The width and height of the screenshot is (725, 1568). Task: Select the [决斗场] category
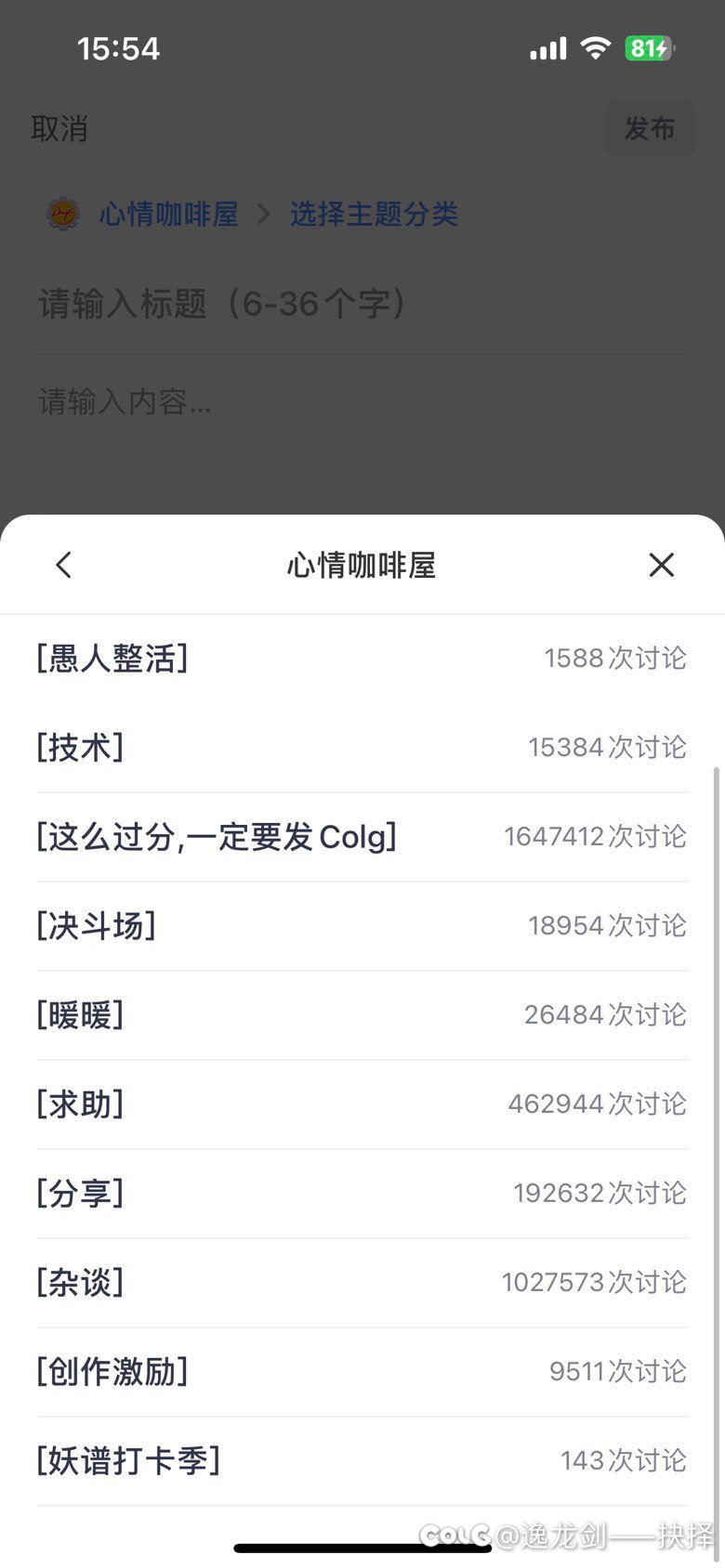(x=362, y=926)
